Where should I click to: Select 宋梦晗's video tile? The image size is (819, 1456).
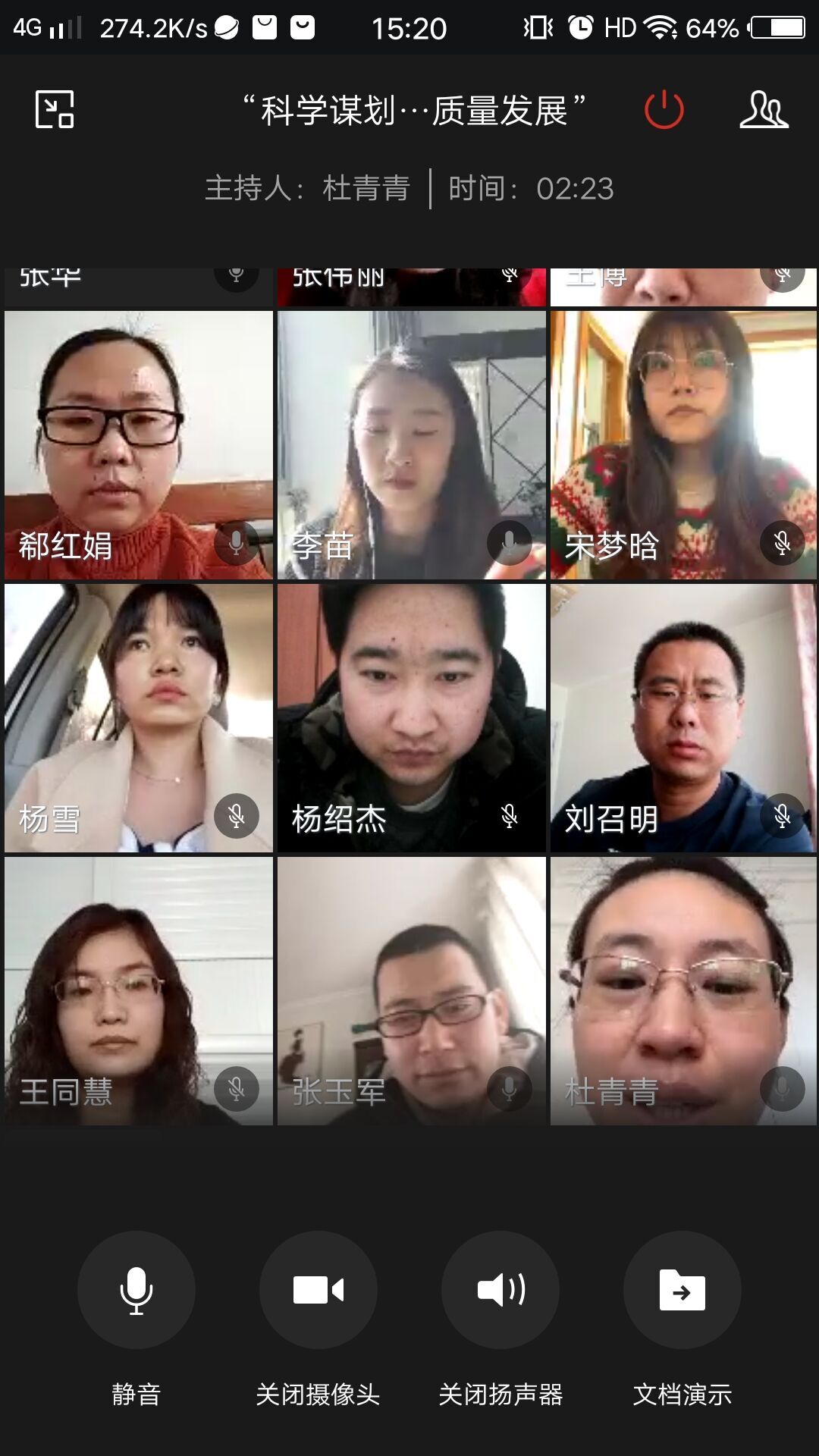[x=683, y=445]
